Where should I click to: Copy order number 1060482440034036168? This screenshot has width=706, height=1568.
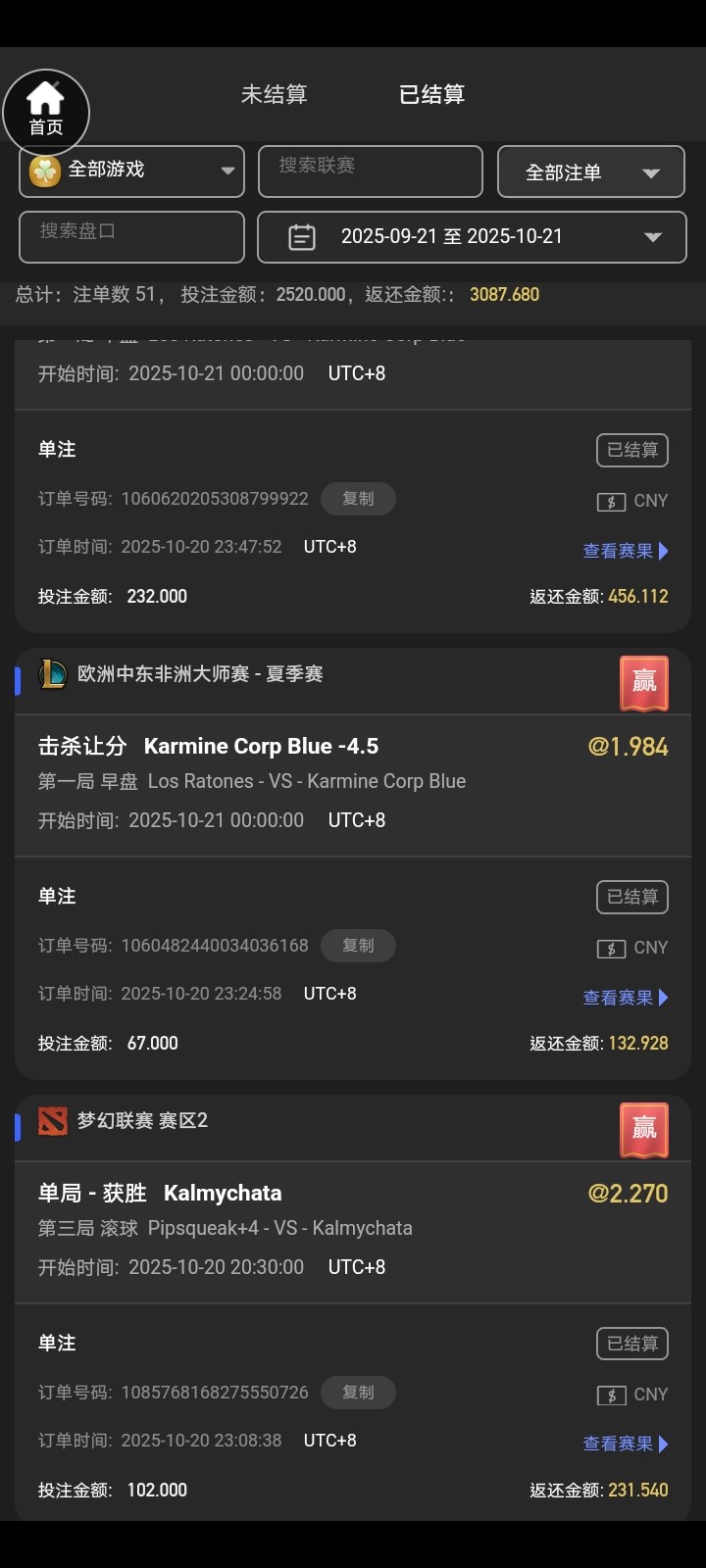point(358,946)
